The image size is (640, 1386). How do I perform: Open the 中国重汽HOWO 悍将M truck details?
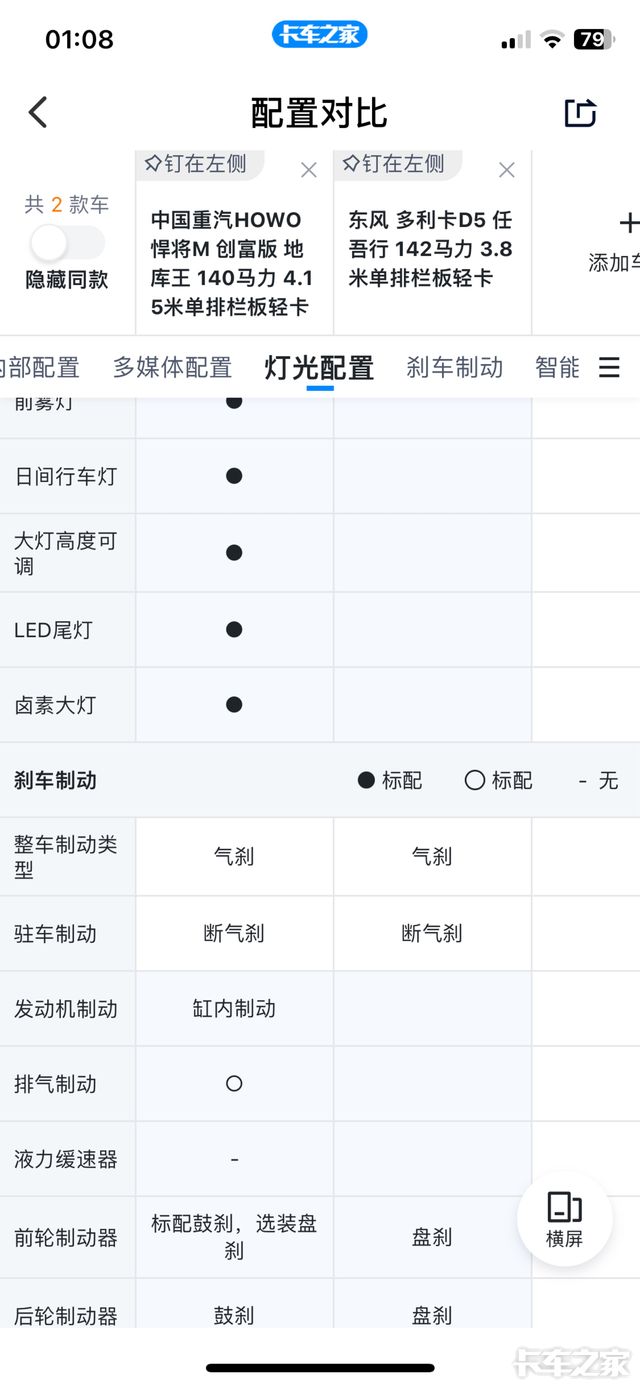point(232,263)
